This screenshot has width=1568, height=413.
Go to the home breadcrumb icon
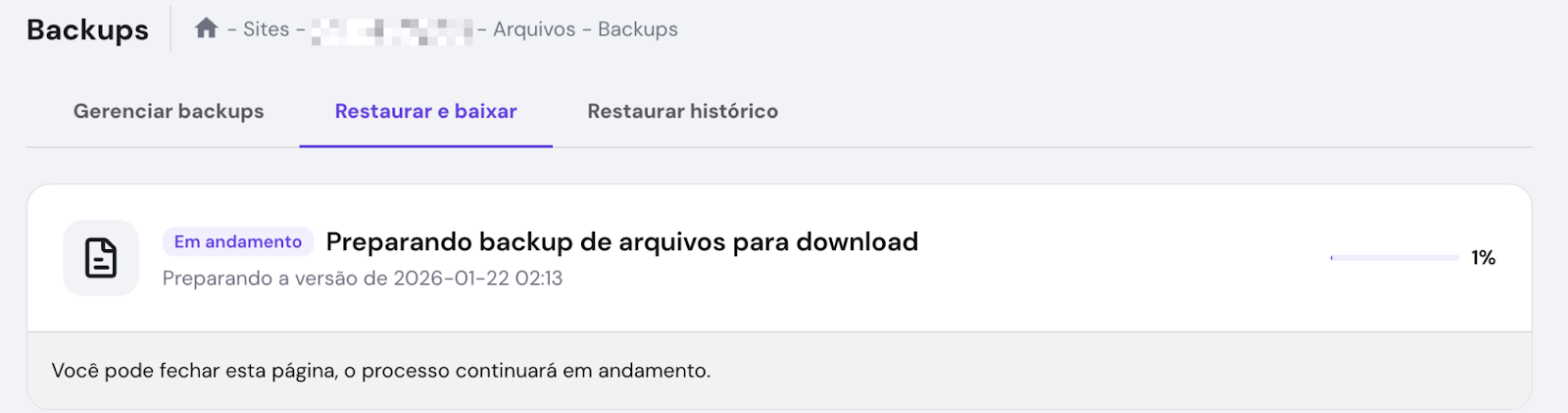pyautogui.click(x=206, y=28)
